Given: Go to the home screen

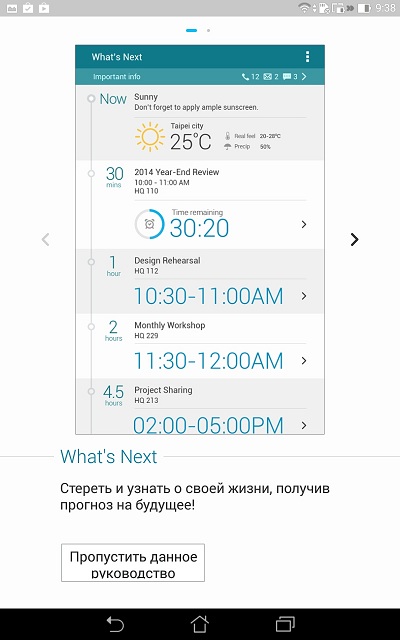Looking at the screenshot, I should [x=200, y=624].
